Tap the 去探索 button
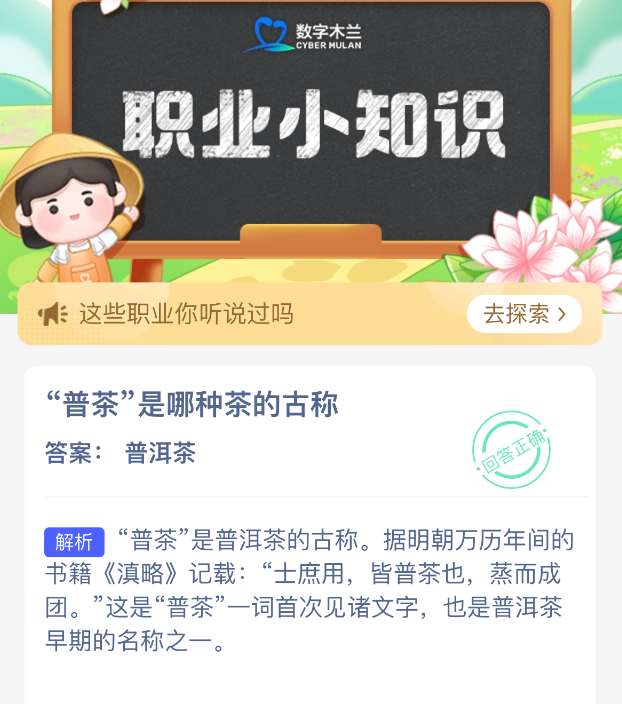Screen dimensions: 622x704 524,314
